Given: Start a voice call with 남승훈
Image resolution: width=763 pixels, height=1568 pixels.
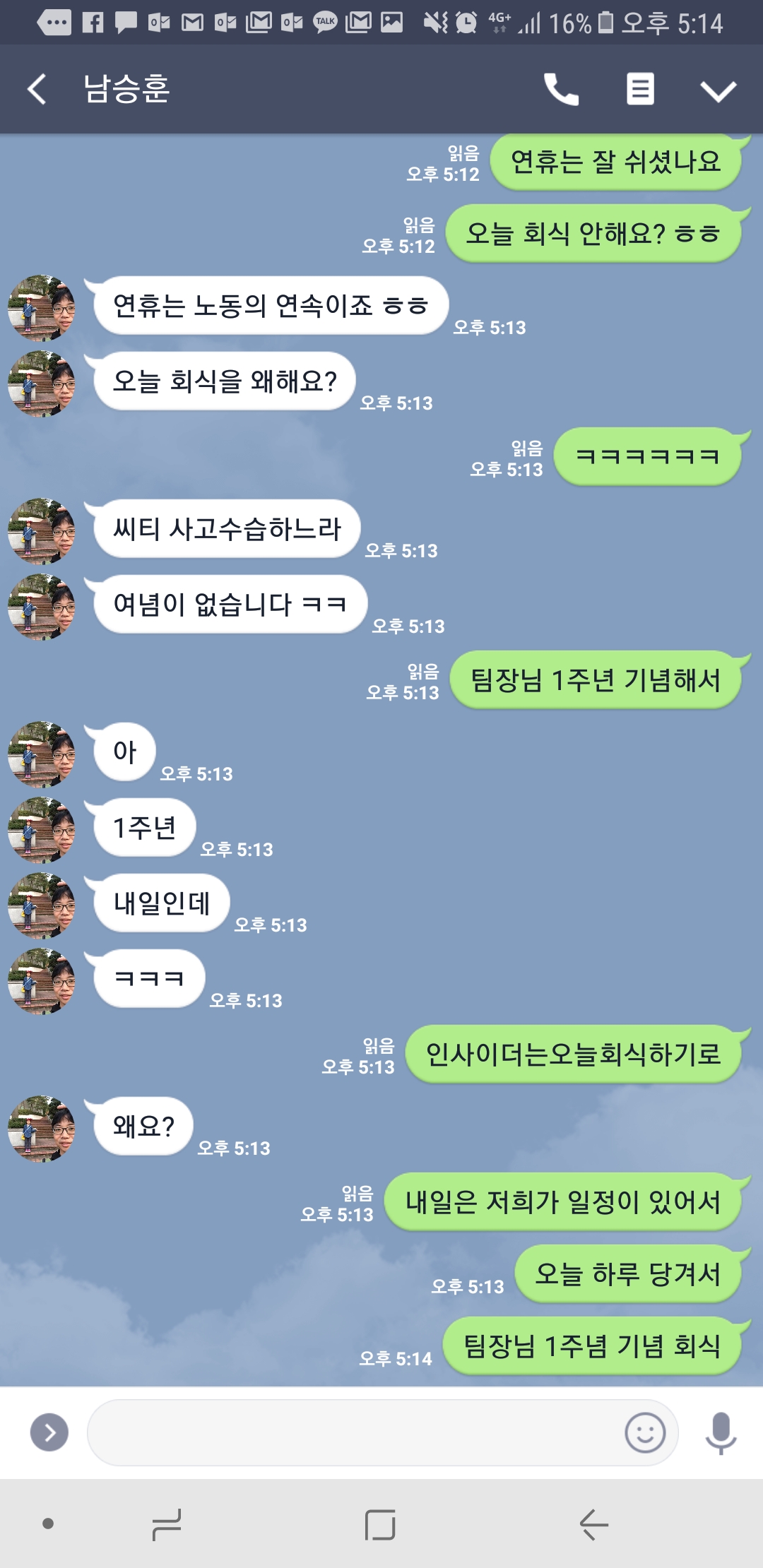Looking at the screenshot, I should 561,90.
